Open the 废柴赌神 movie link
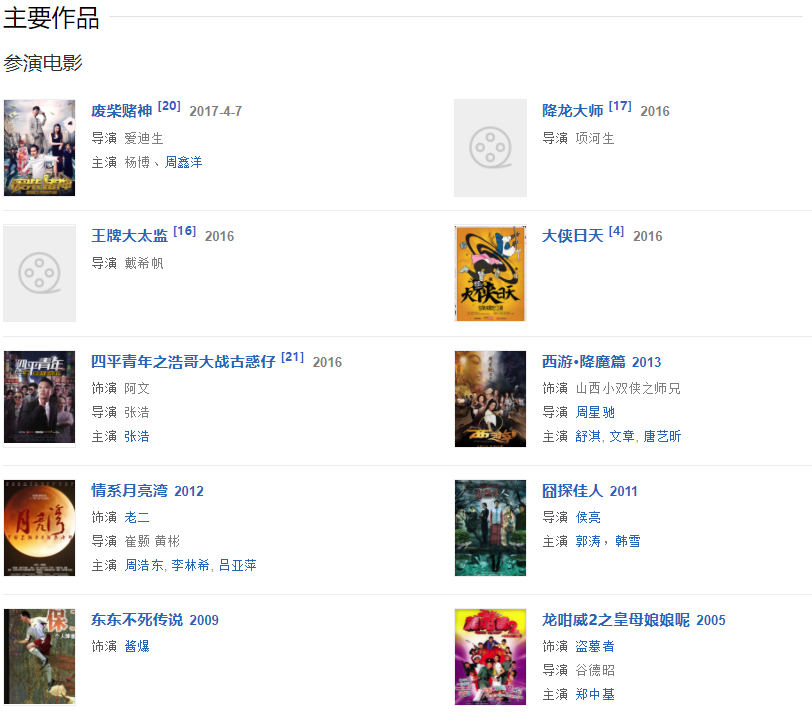 [121, 111]
